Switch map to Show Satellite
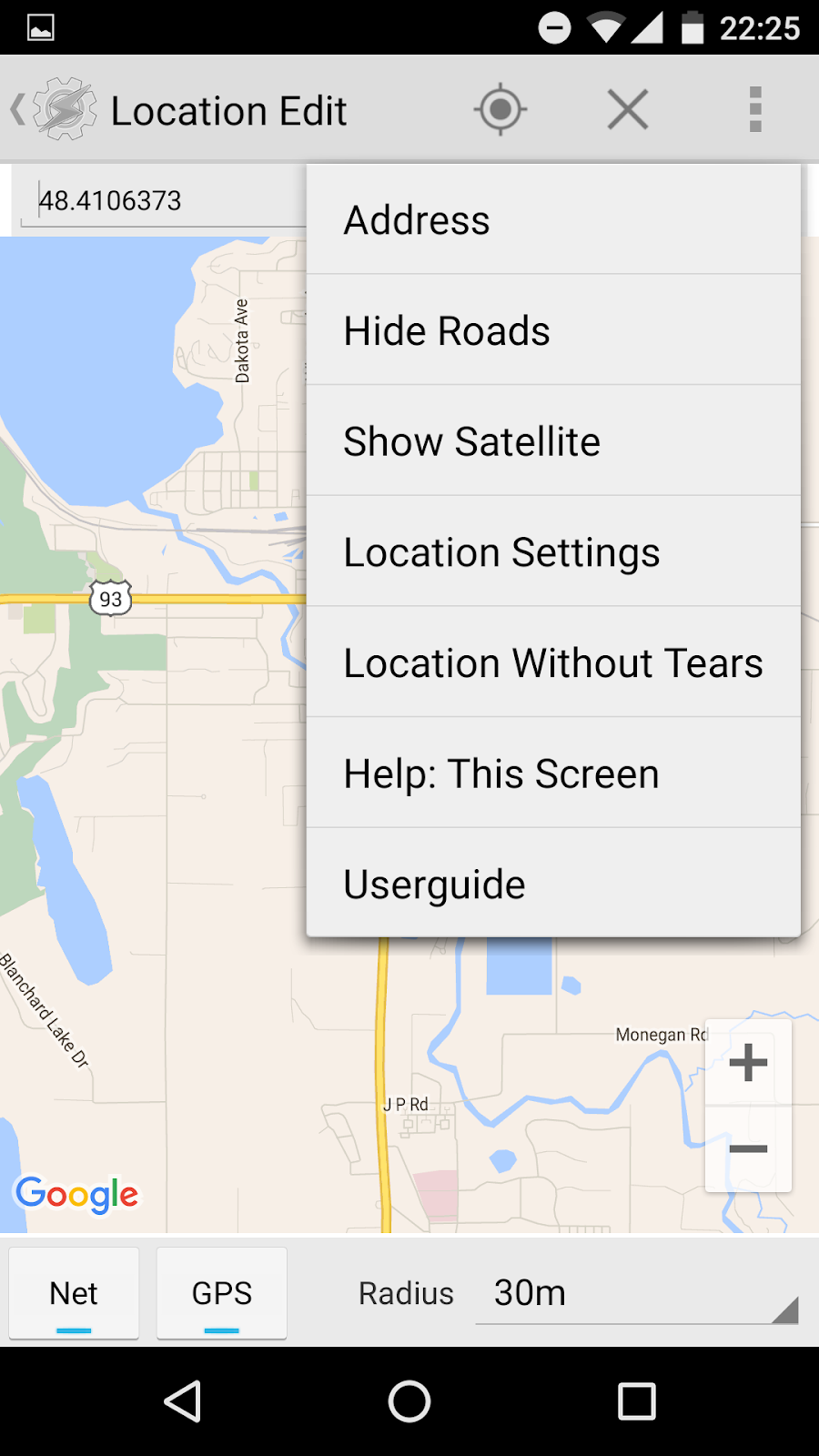Screen dimensions: 819x1456 553,442
